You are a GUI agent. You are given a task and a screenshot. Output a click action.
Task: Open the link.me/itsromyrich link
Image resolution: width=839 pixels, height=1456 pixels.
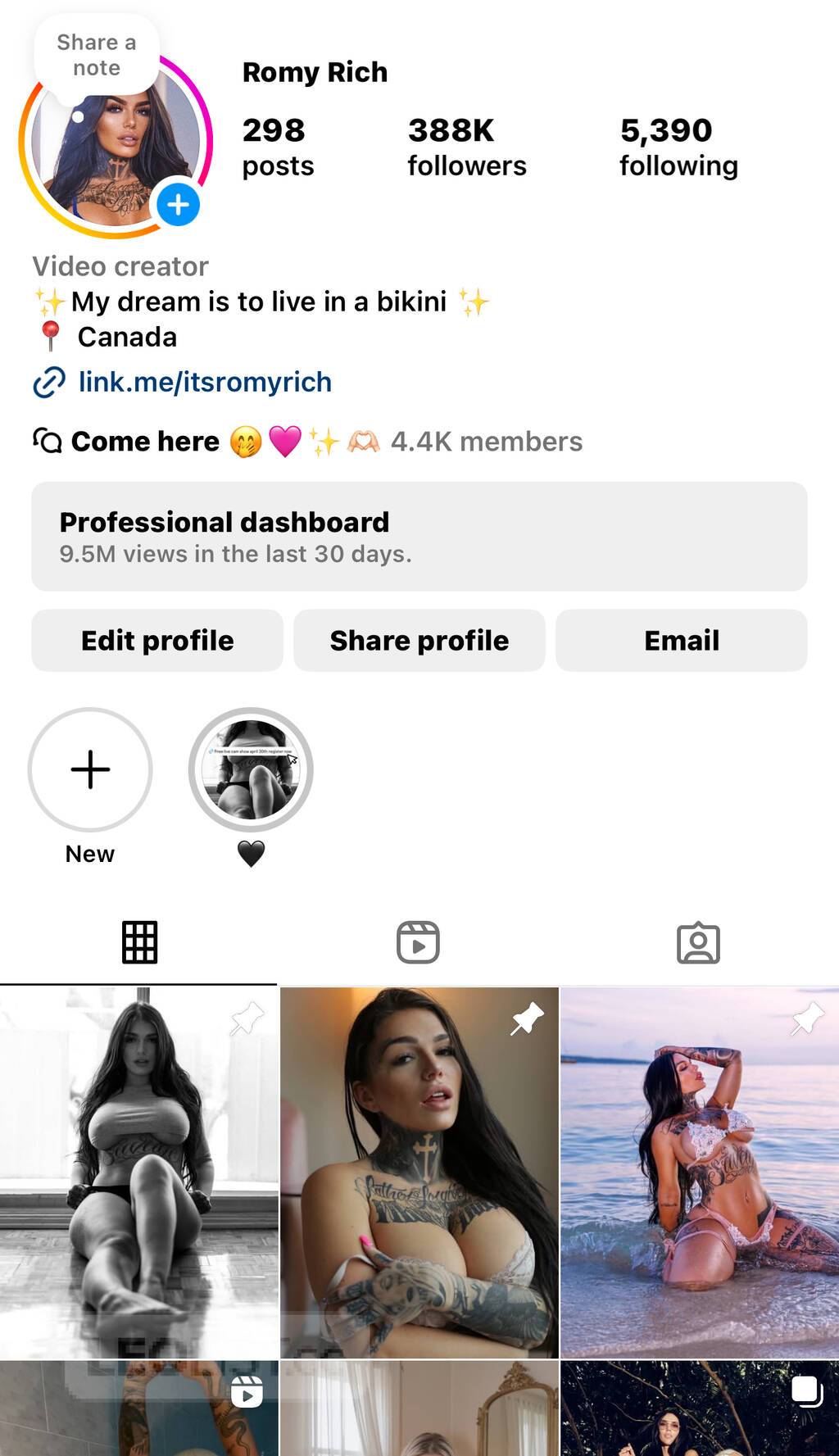pos(205,382)
